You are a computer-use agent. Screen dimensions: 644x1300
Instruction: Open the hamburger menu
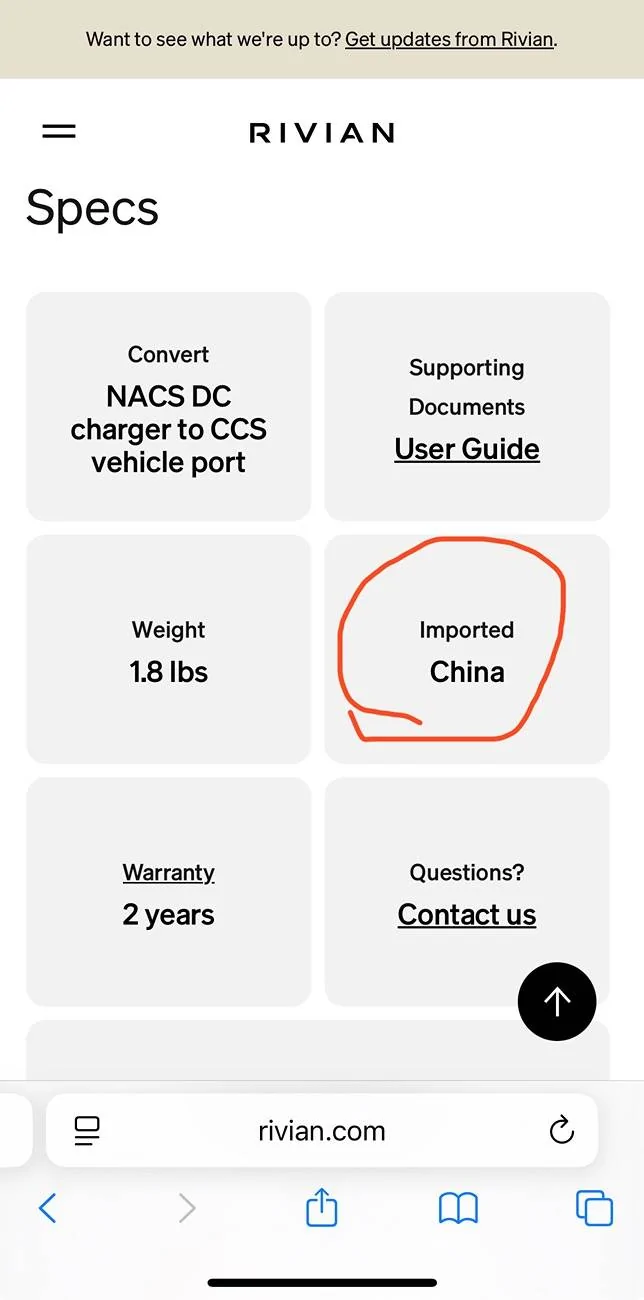(59, 132)
